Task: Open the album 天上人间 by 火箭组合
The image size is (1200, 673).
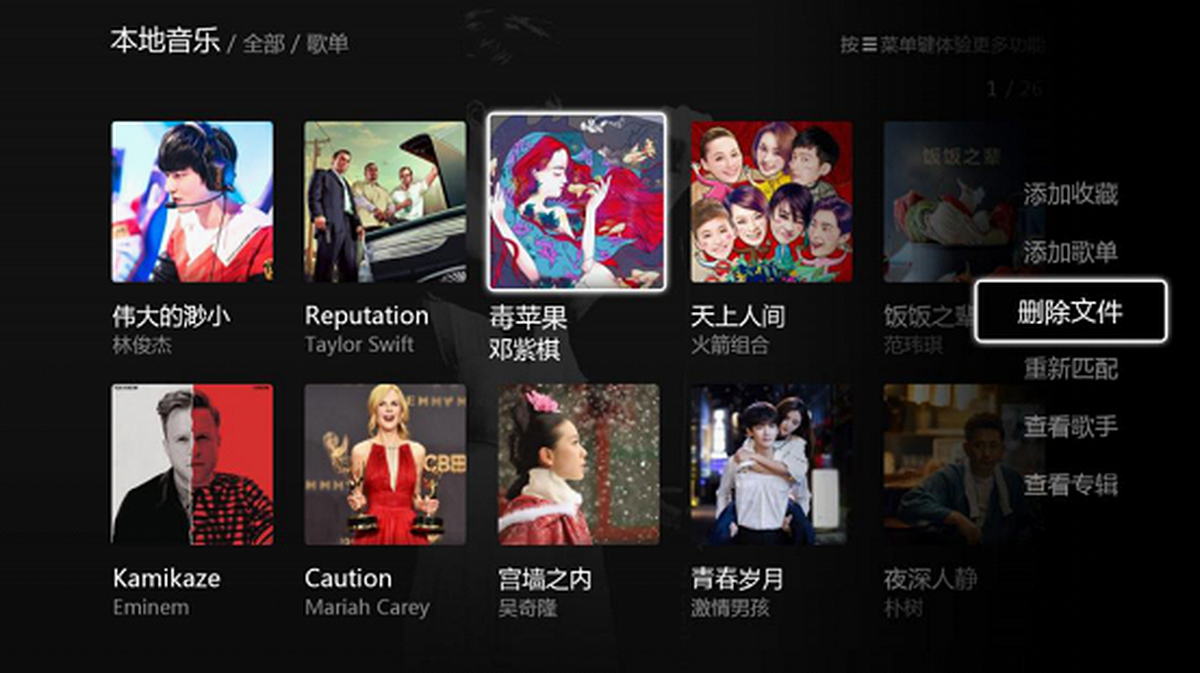Action: click(x=771, y=202)
